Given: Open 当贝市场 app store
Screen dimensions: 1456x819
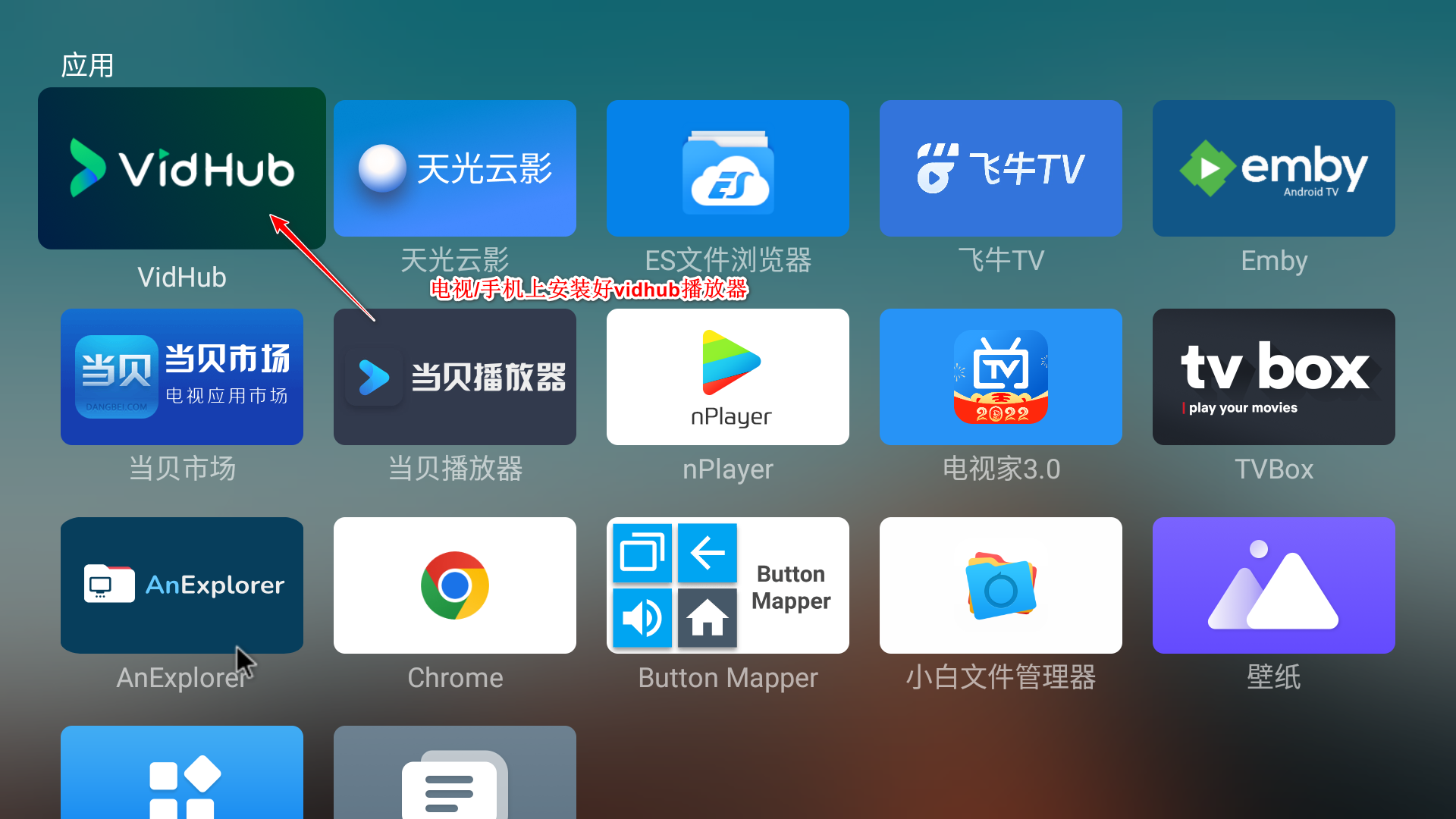Looking at the screenshot, I should click(x=182, y=377).
